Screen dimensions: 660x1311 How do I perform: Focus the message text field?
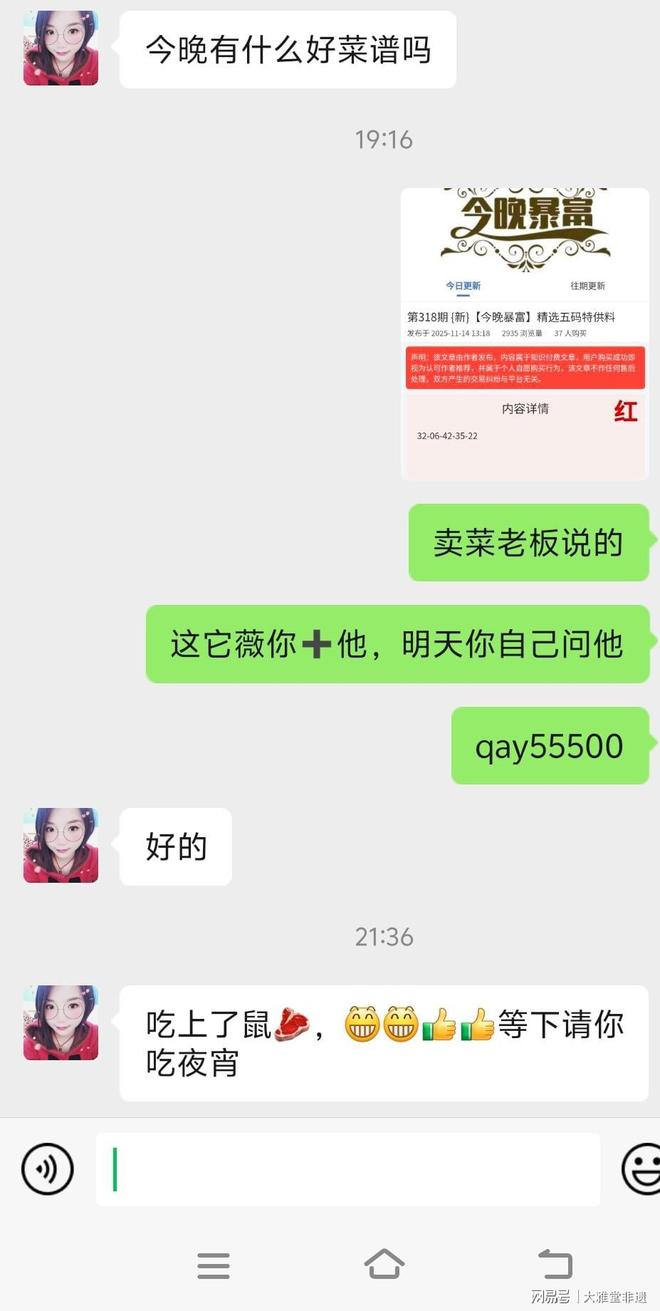[x=348, y=1169]
